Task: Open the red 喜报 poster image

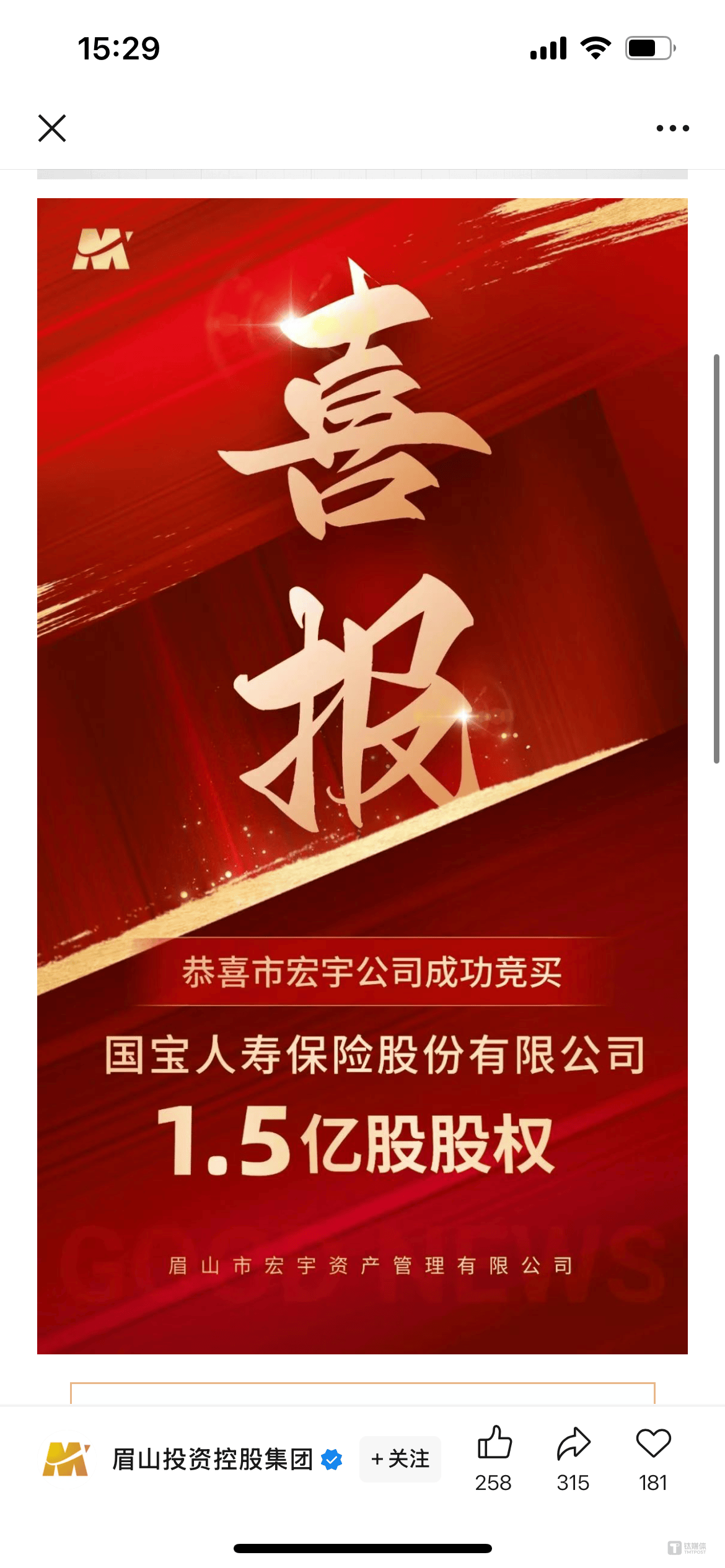Action: (362, 774)
